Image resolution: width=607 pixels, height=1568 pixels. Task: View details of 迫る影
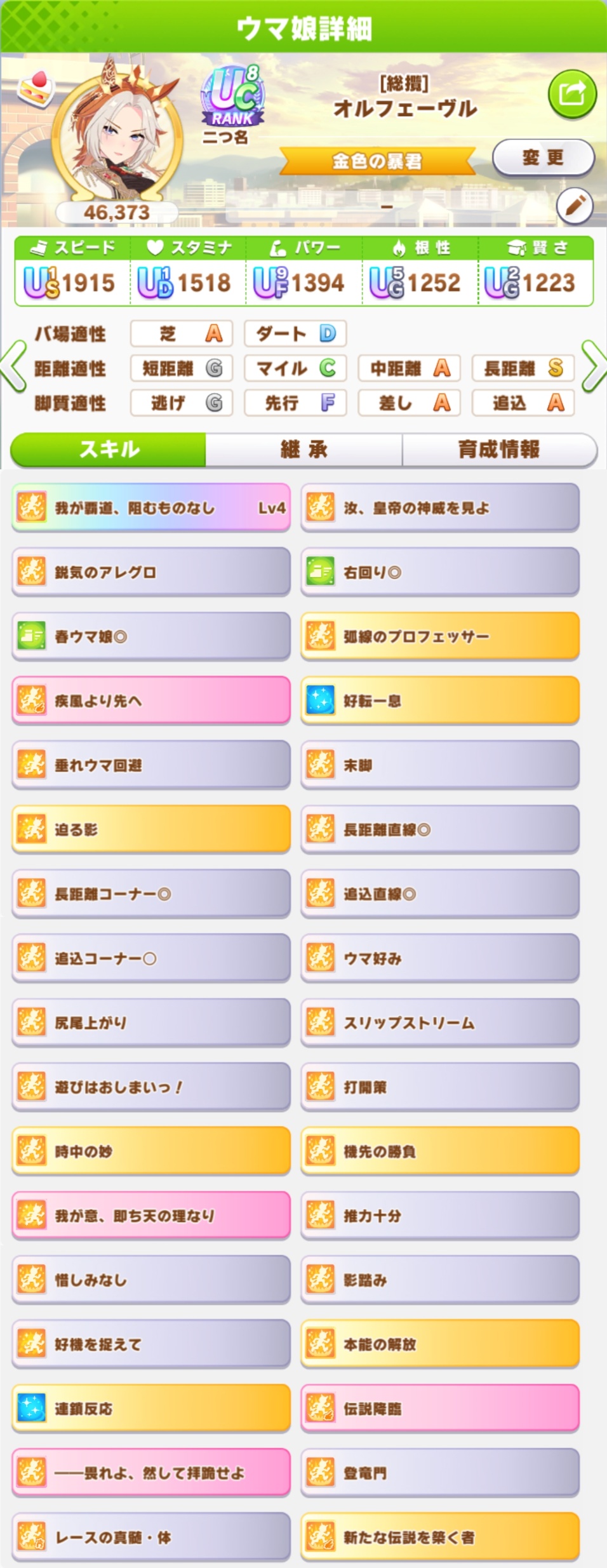coord(151,829)
